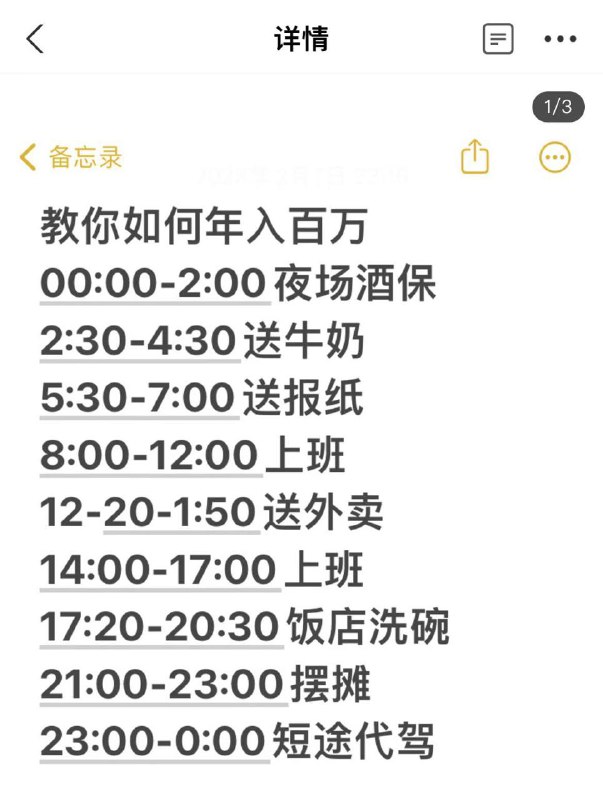
Task: Open the three-dot overflow menu in header
Action: [x=560, y=39]
